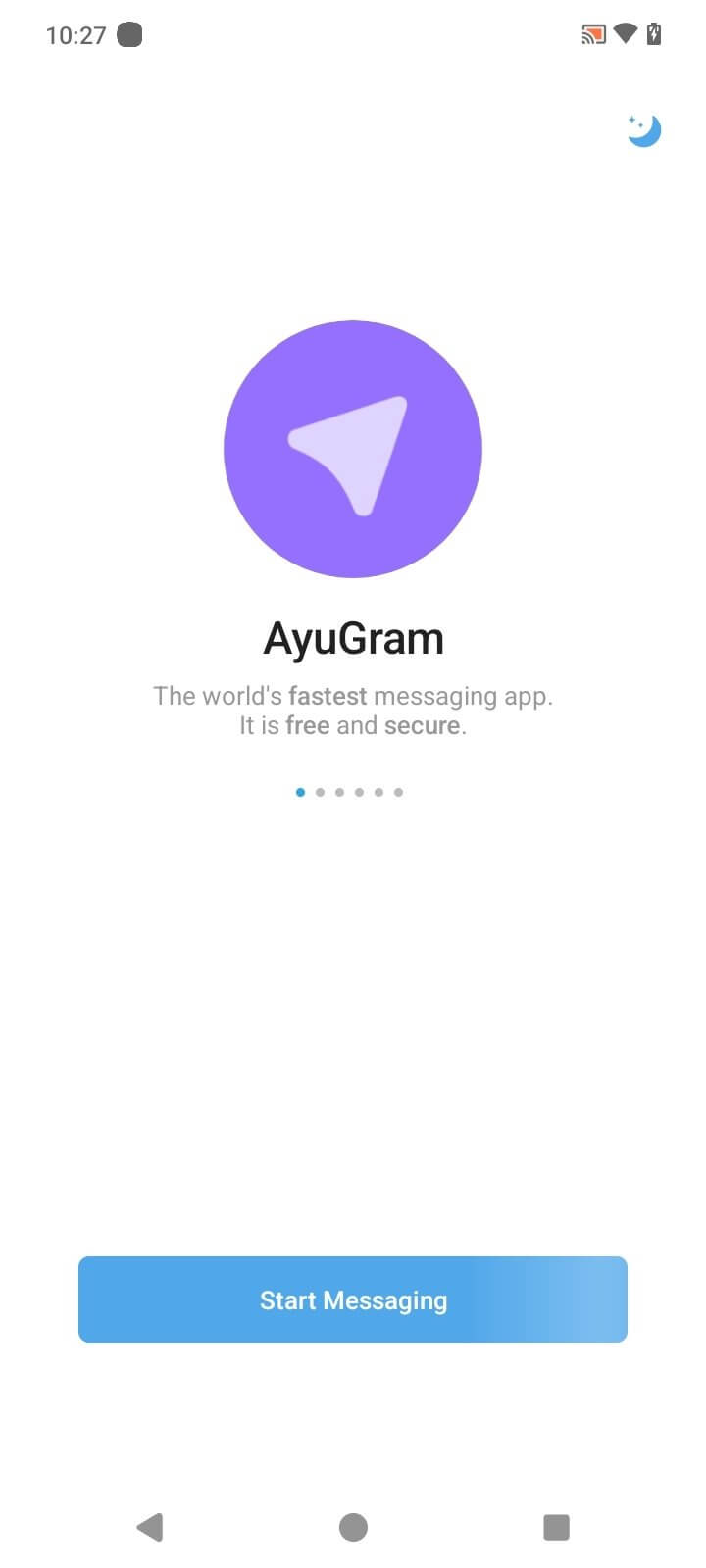Jump to the fifth intro slide dot
Viewport: 706px width, 1568px height.
378,792
